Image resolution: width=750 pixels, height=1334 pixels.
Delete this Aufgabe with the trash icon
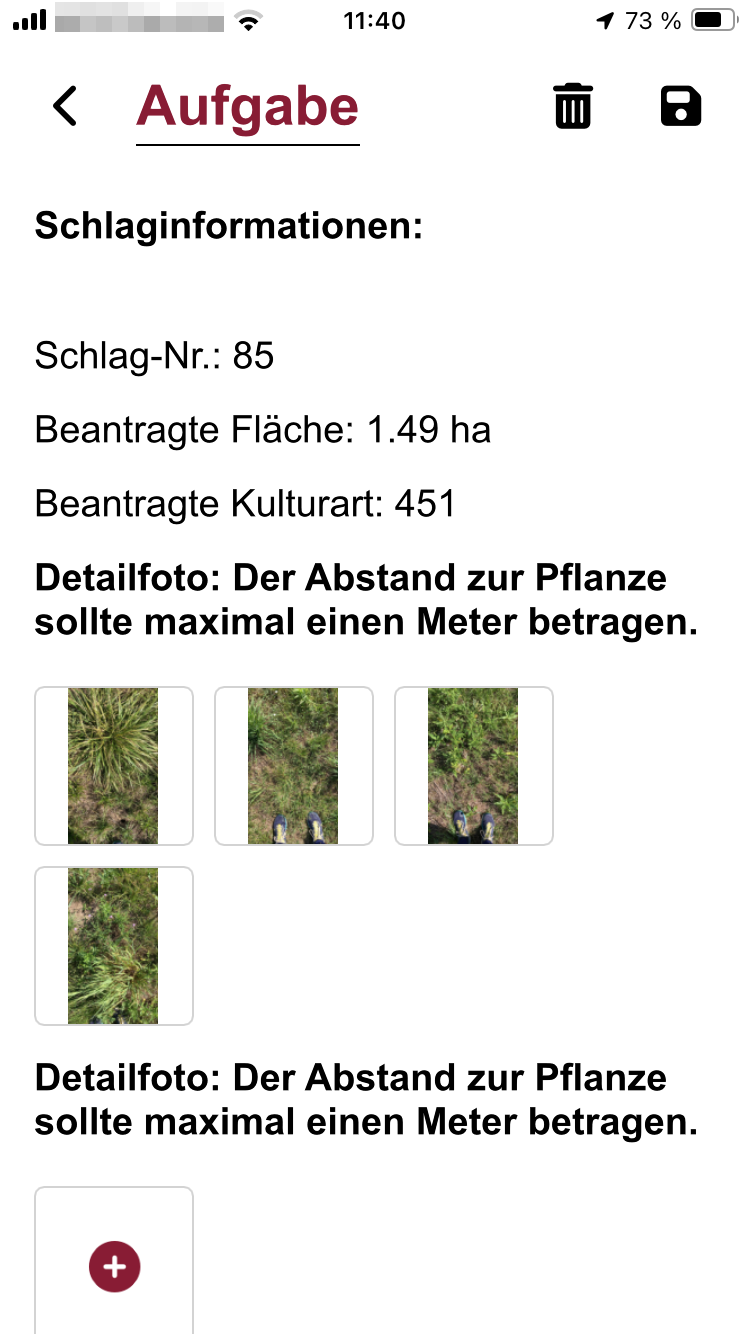coord(573,106)
